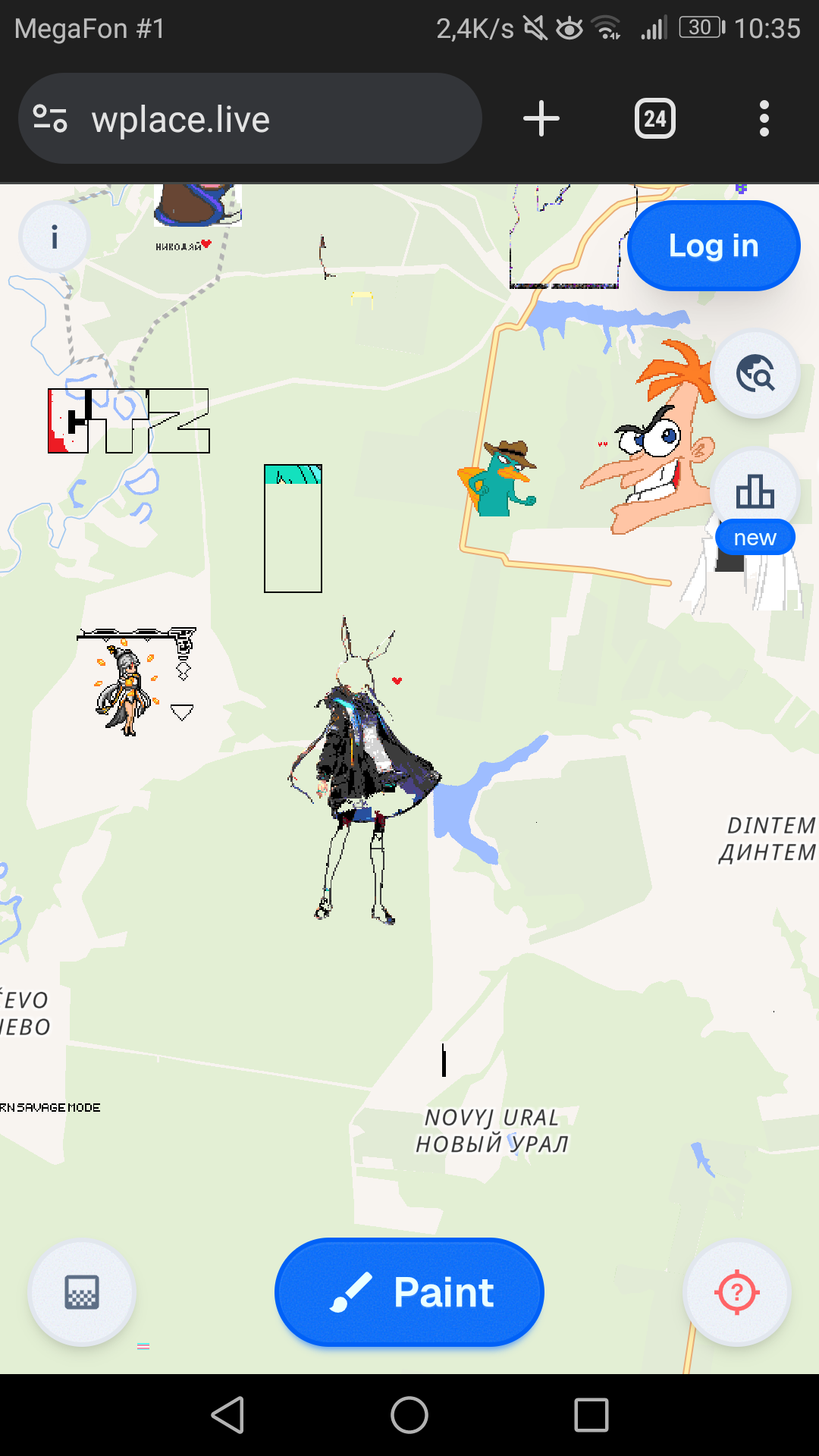819x1456 pixels.
Task: Open the map explore/search globe button
Action: (755, 373)
